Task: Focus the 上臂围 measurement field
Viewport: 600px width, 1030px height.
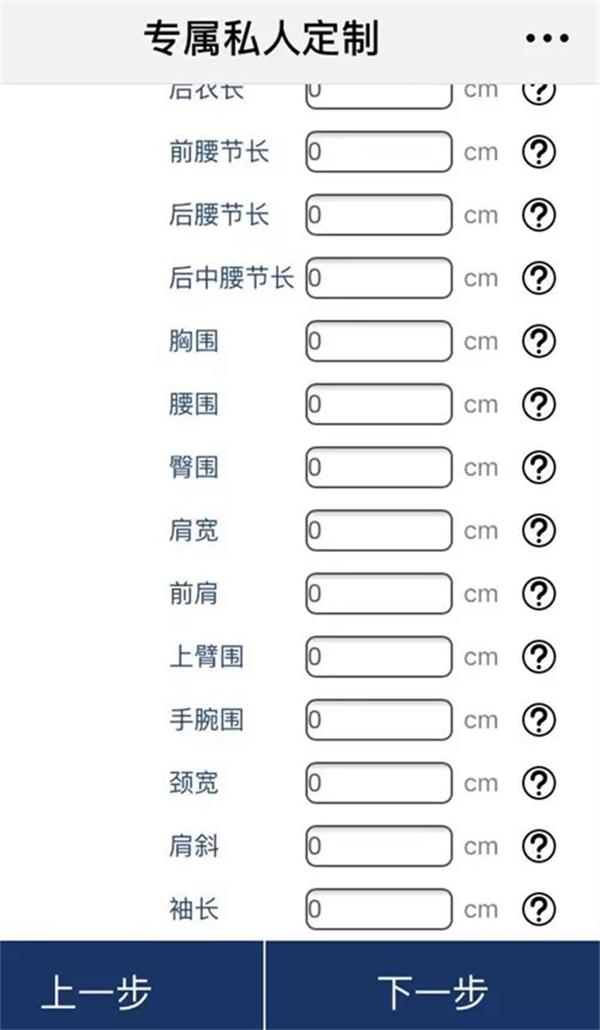Action: pos(379,657)
